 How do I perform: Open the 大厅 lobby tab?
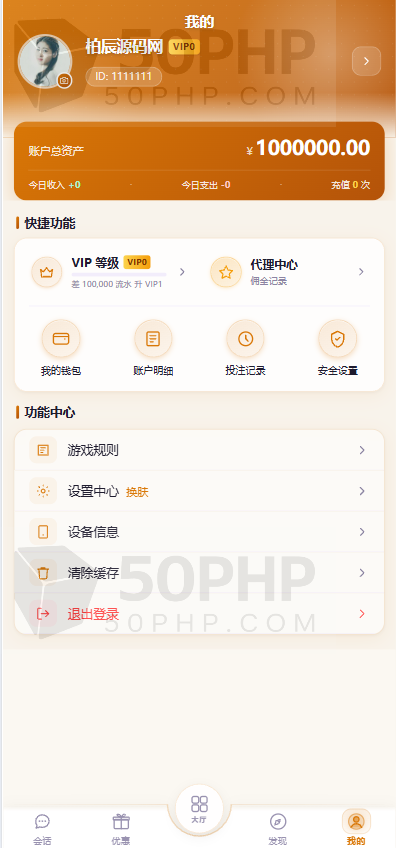pyautogui.click(x=199, y=810)
